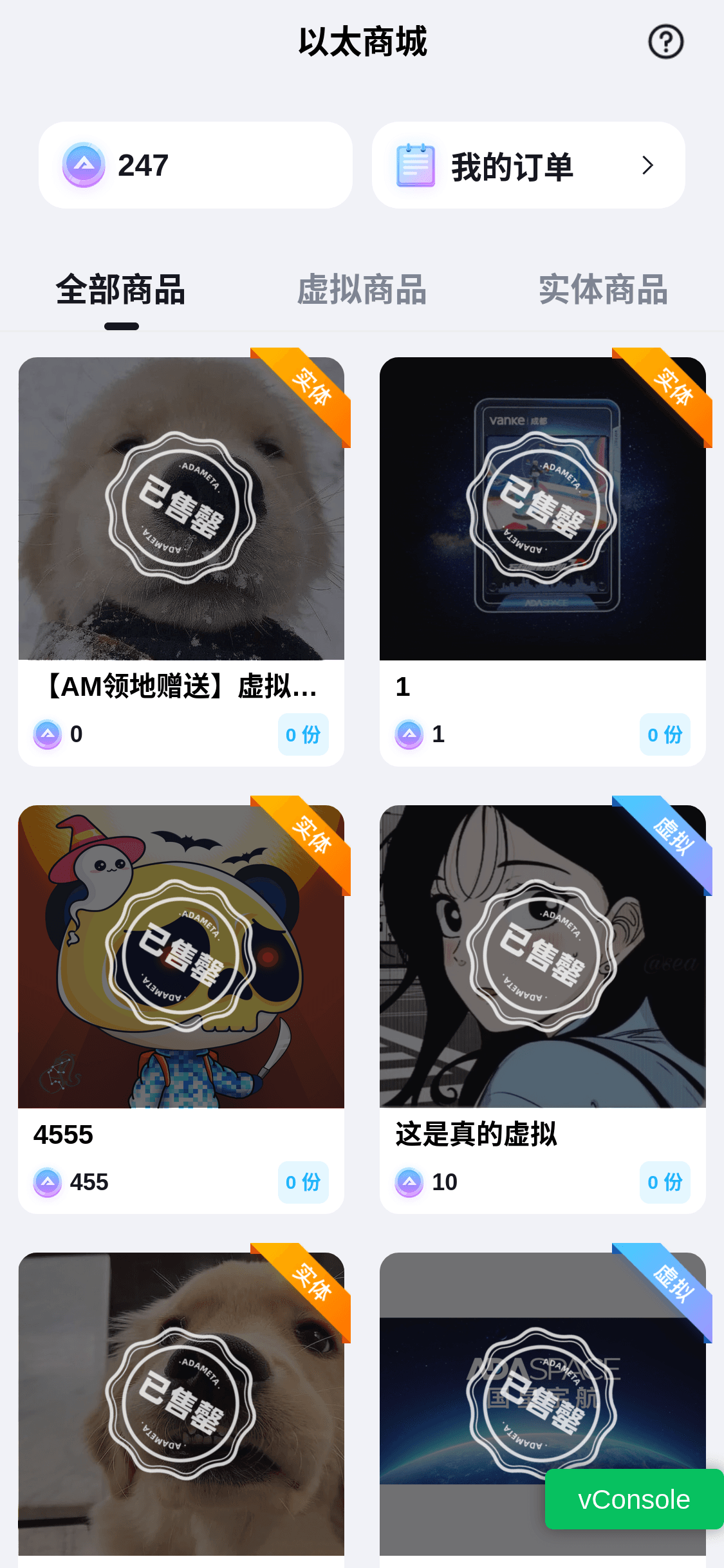Open the 4555 product card
The height and width of the screenshot is (1568, 724).
pyautogui.click(x=181, y=1007)
